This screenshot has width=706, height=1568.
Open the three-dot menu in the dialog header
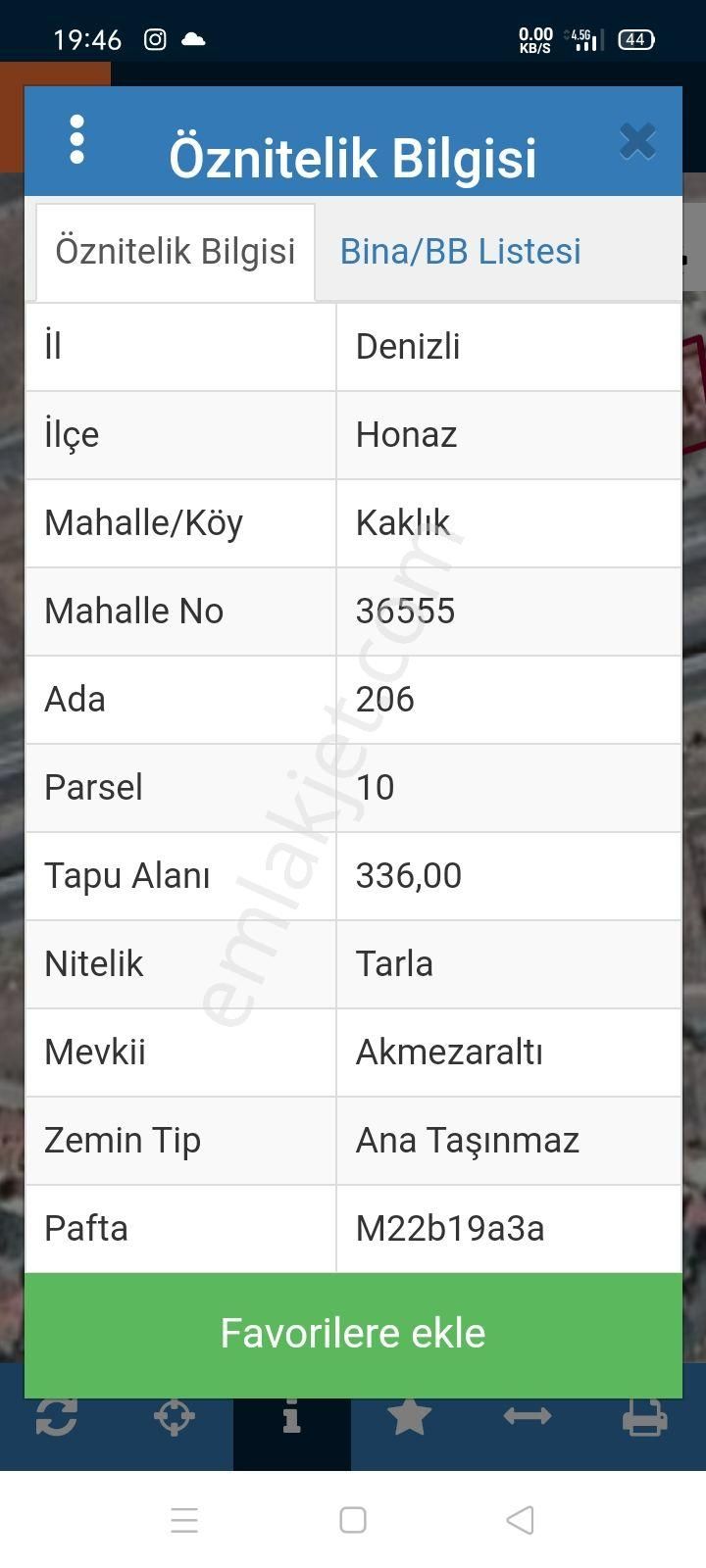[x=78, y=140]
